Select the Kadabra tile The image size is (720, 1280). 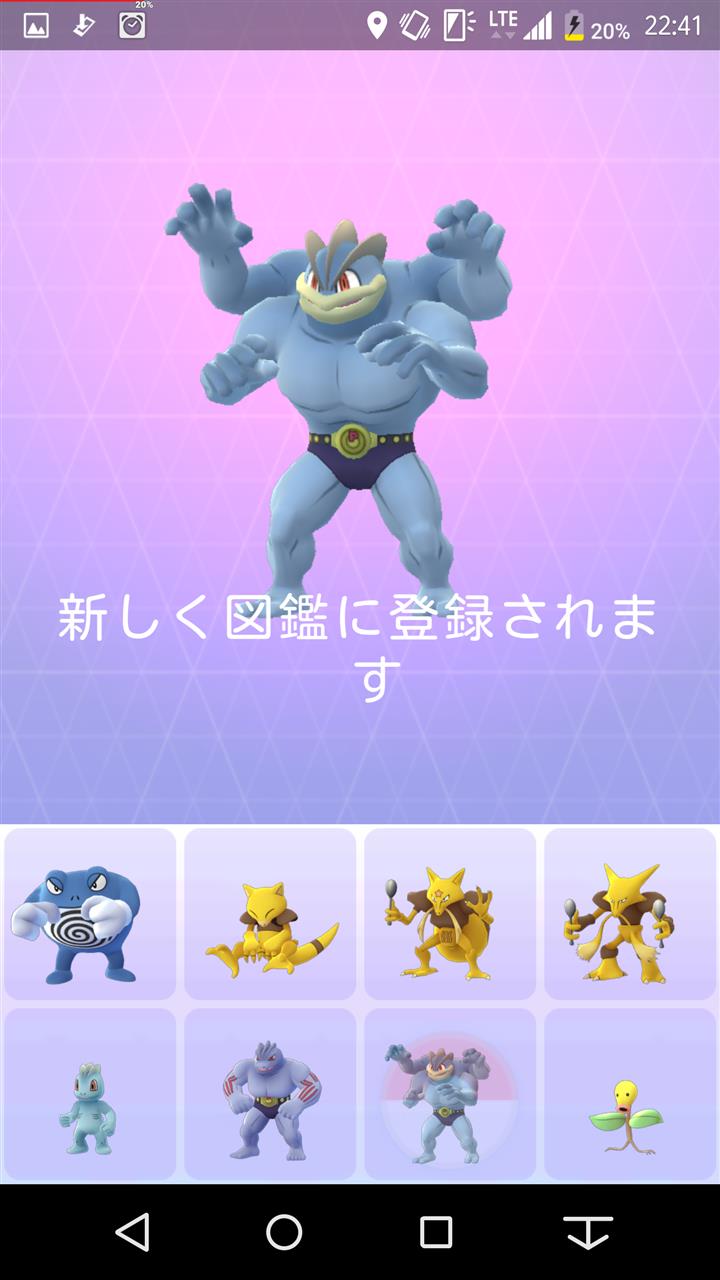tap(450, 914)
